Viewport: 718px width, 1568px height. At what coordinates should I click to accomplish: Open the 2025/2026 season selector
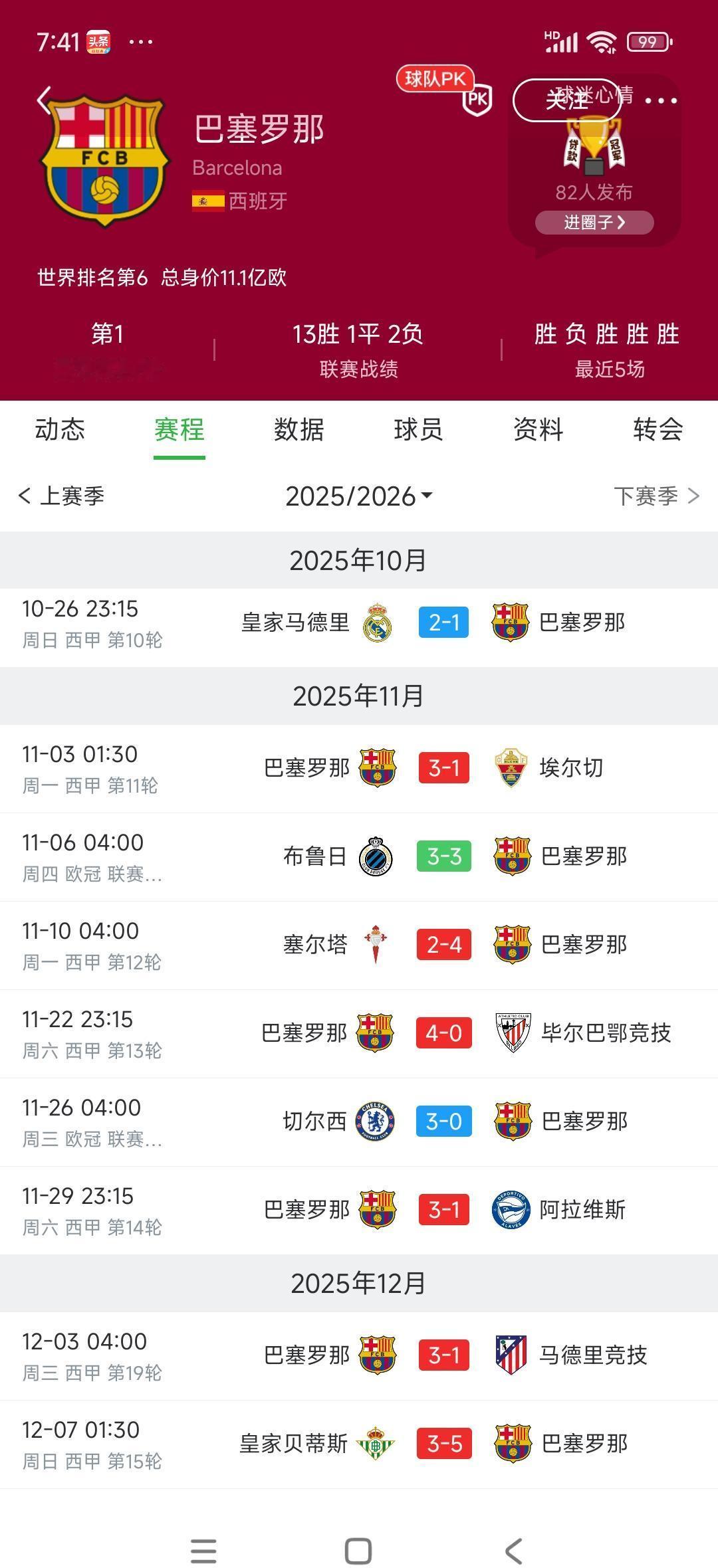coord(359,495)
